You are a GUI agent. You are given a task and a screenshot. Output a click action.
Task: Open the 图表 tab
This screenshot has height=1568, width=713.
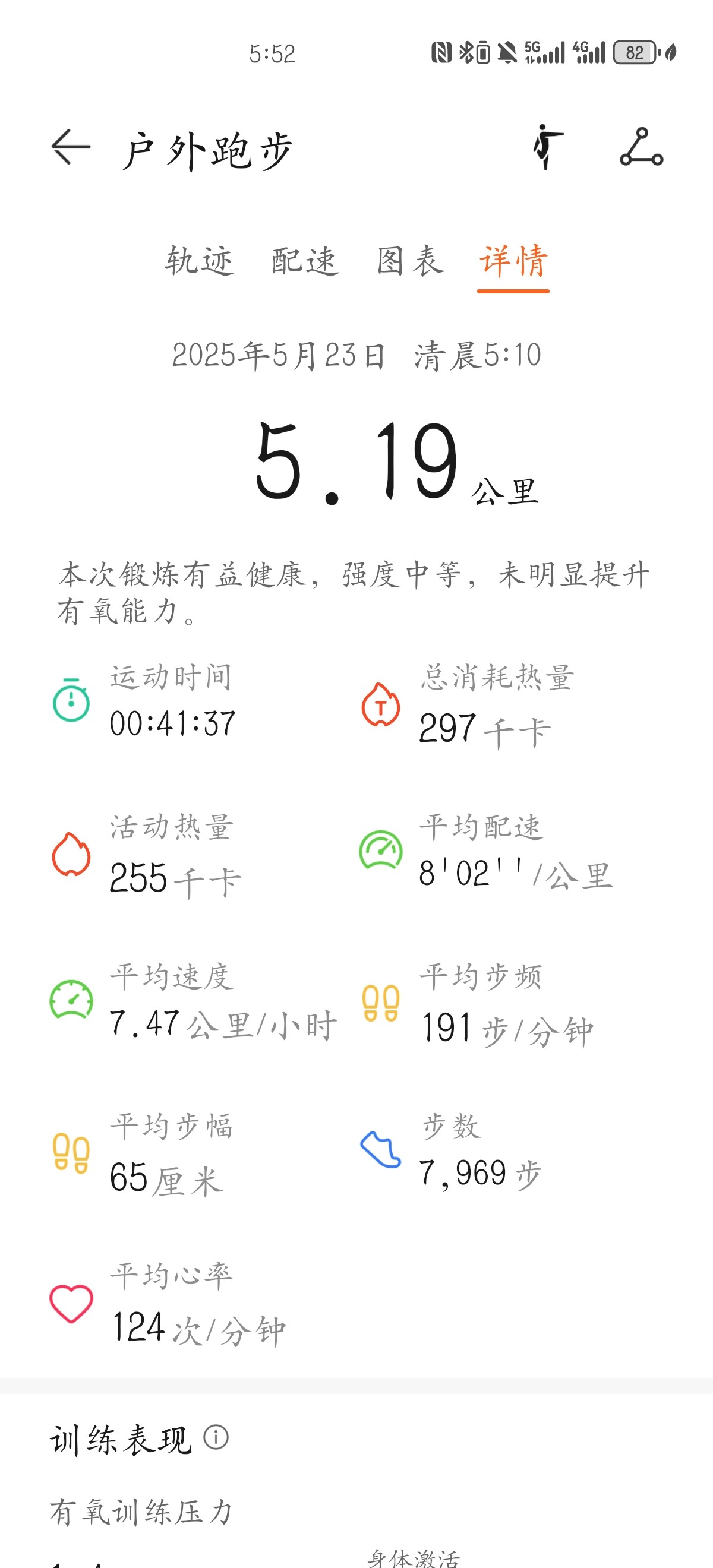[410, 261]
